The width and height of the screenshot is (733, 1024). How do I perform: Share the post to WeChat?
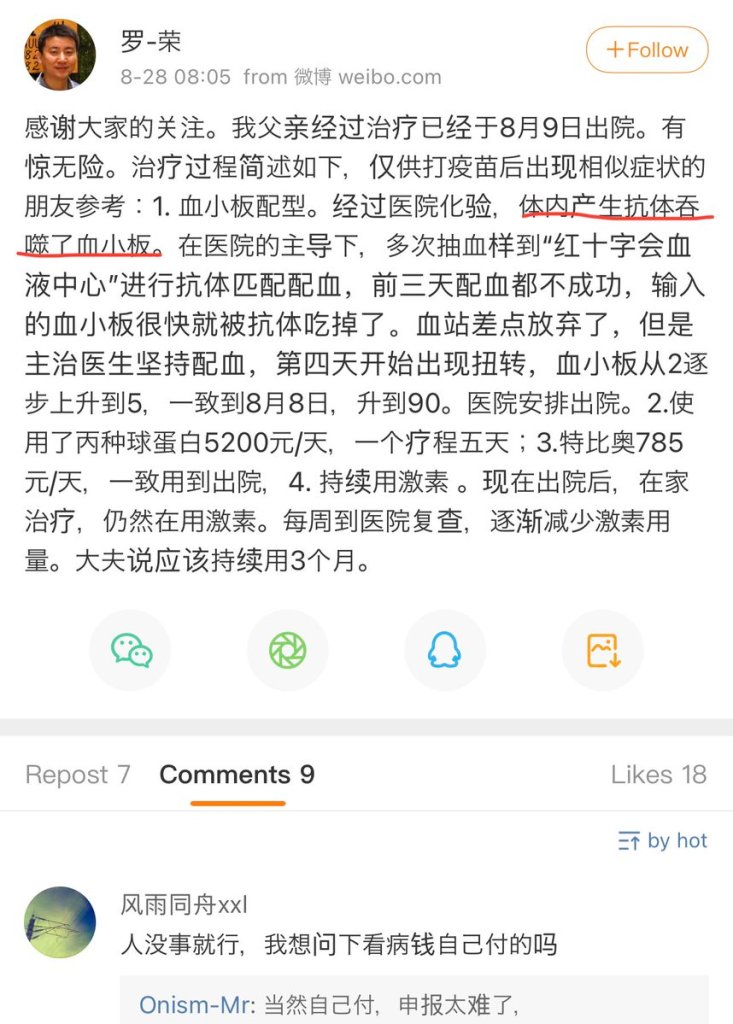[130, 650]
